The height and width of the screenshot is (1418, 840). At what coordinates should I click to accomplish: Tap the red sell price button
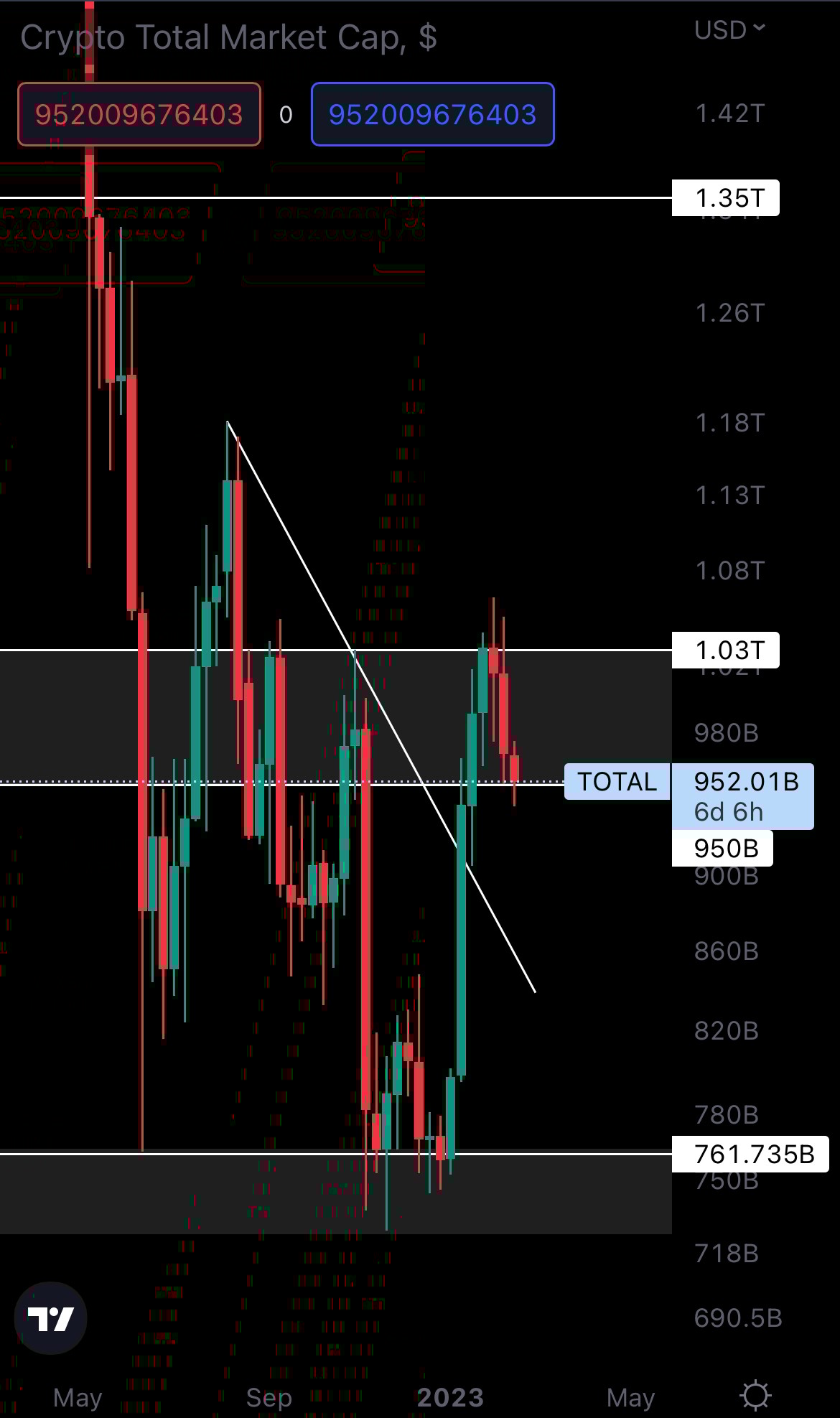pos(139,115)
